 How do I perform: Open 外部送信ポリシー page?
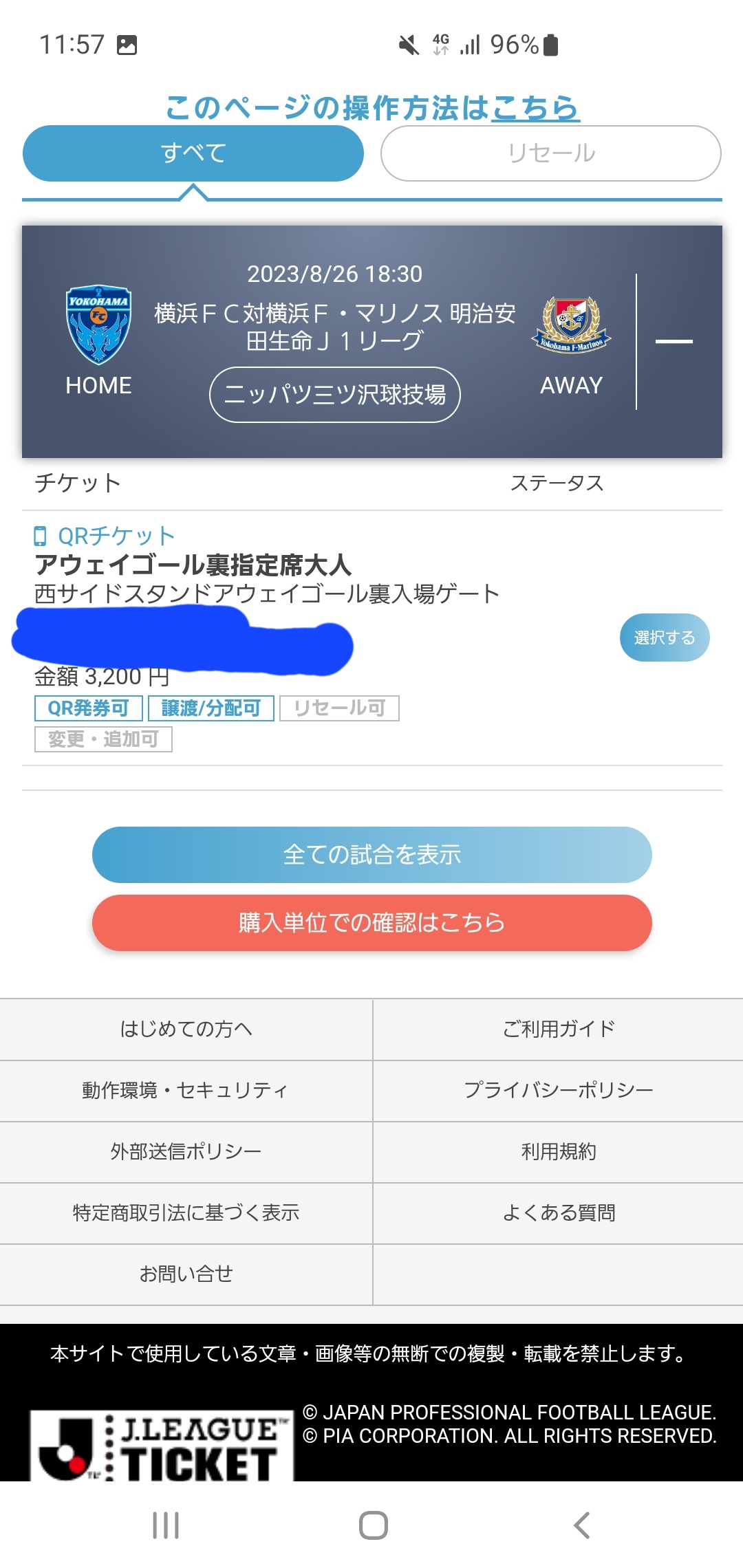[x=186, y=1152]
